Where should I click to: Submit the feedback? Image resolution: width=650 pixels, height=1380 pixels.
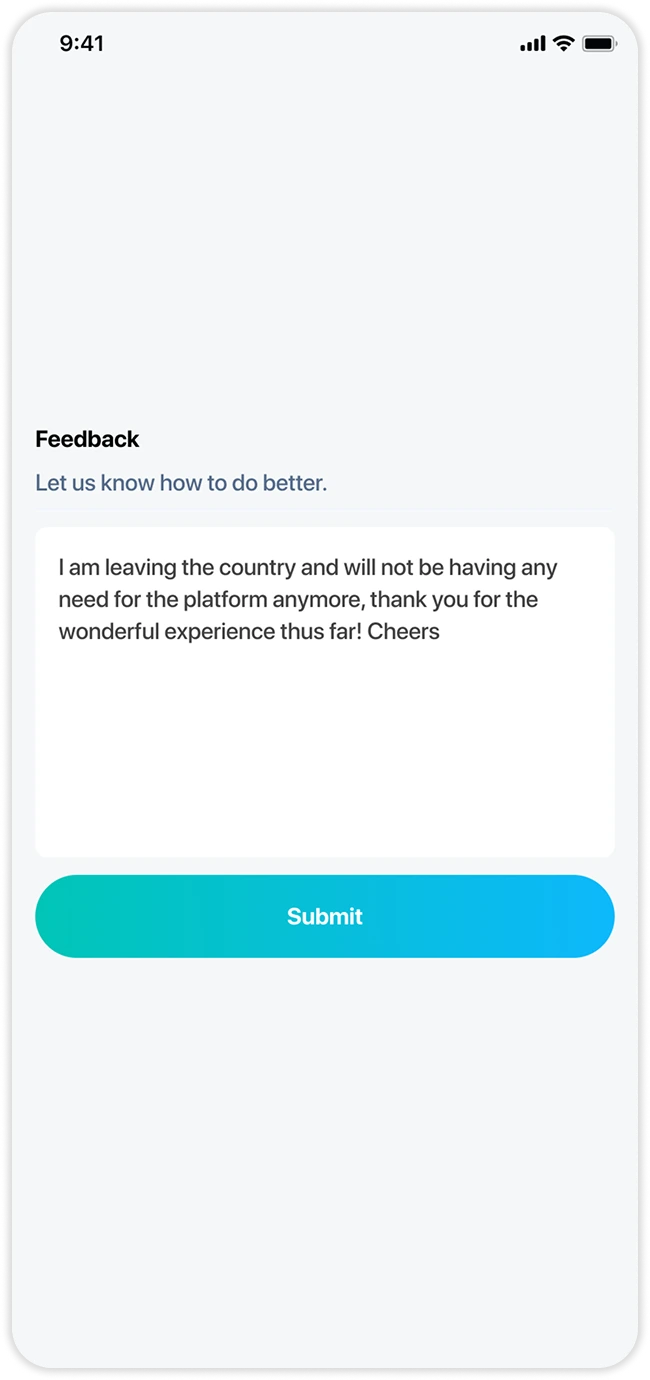tap(324, 916)
